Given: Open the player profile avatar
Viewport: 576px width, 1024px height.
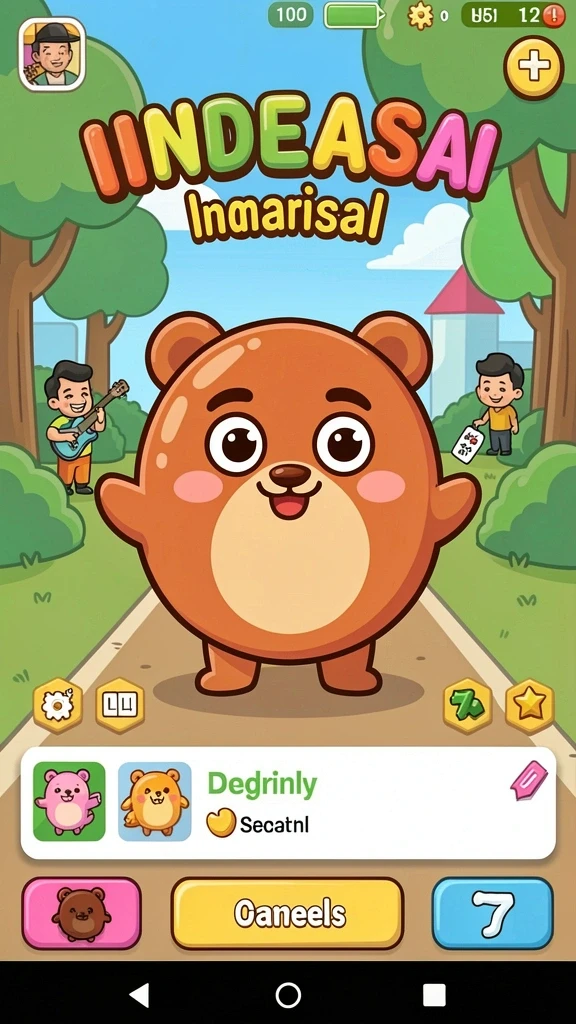Looking at the screenshot, I should (52, 54).
